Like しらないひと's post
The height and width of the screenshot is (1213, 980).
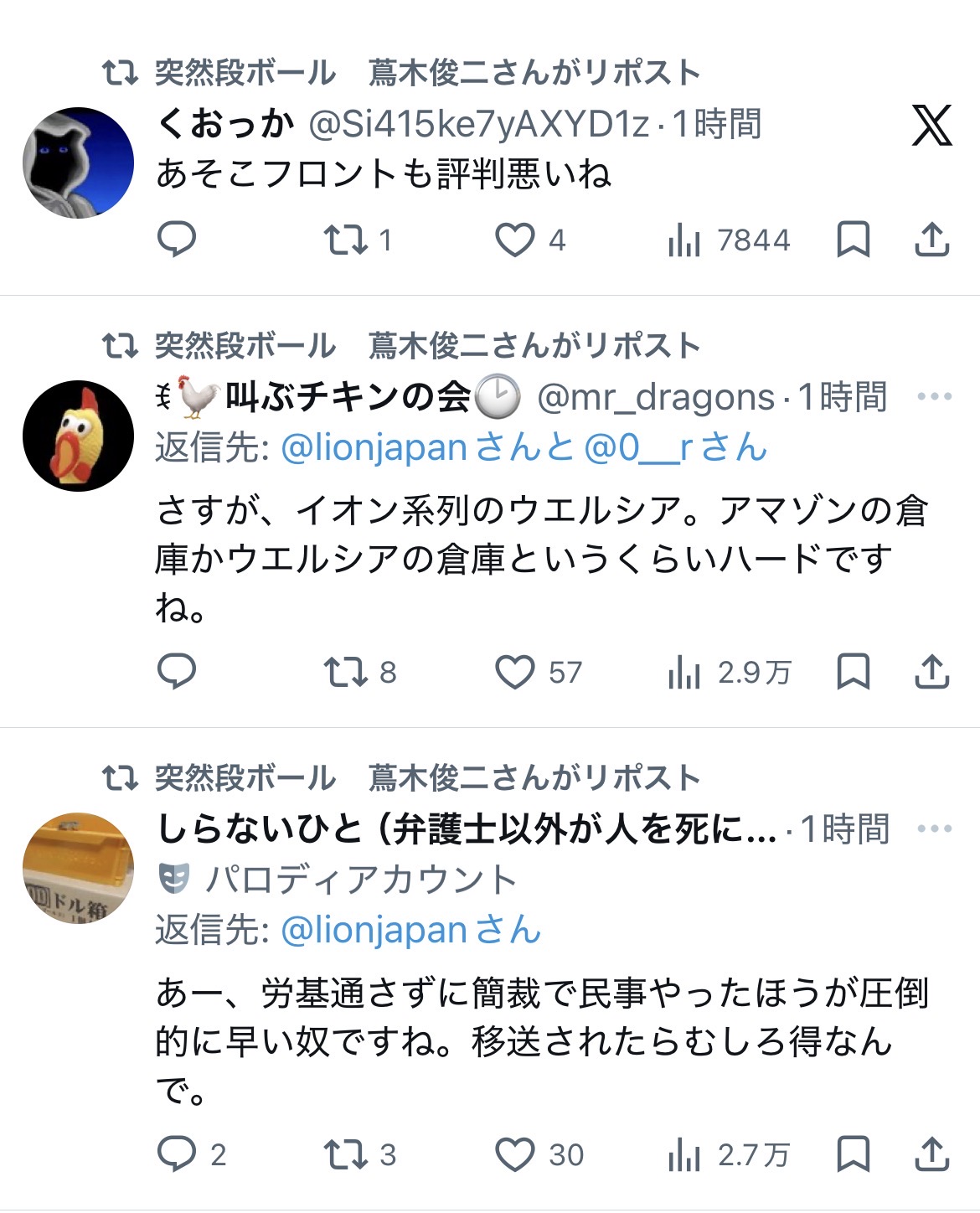click(x=515, y=1154)
